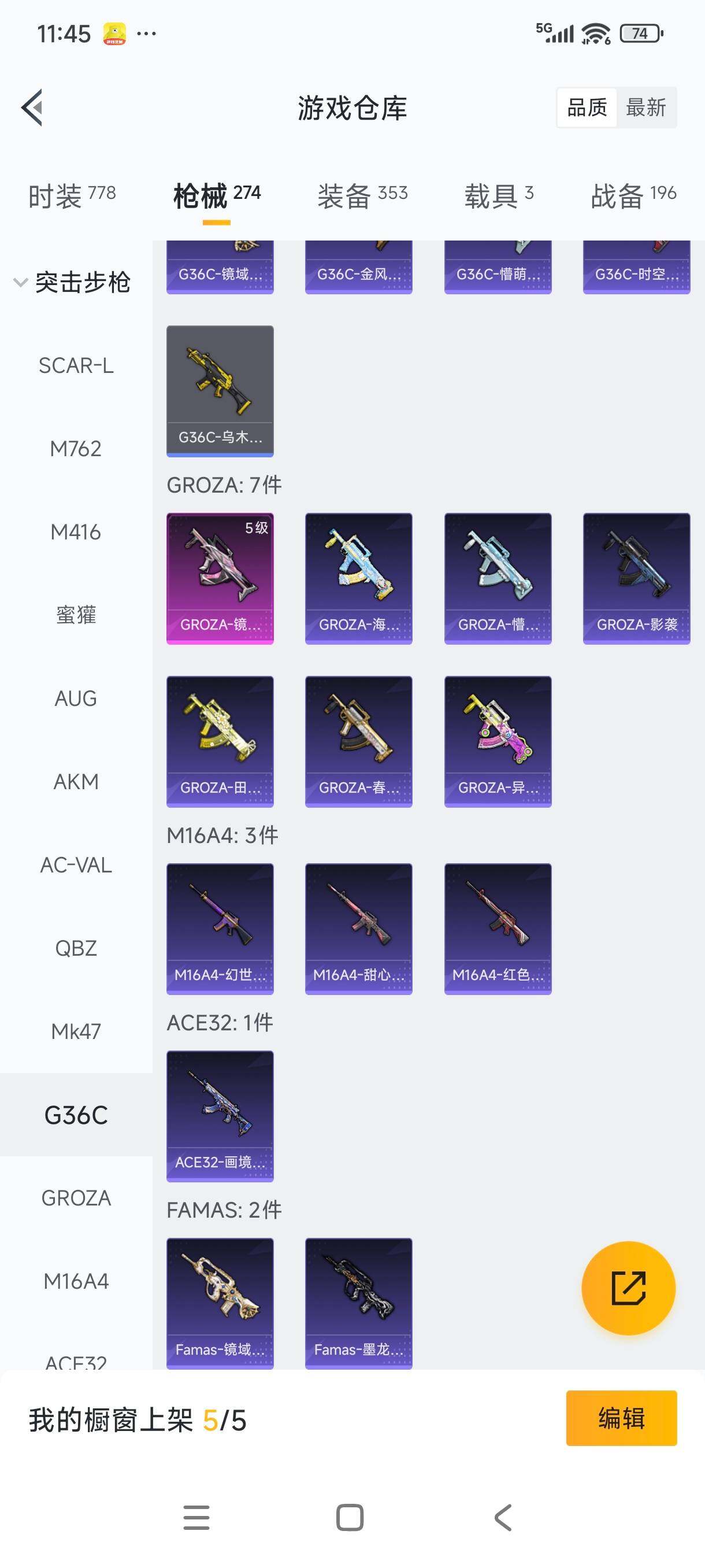Sort the warehouse by 品质
Image resolution: width=705 pixels, height=1568 pixels.
(587, 108)
